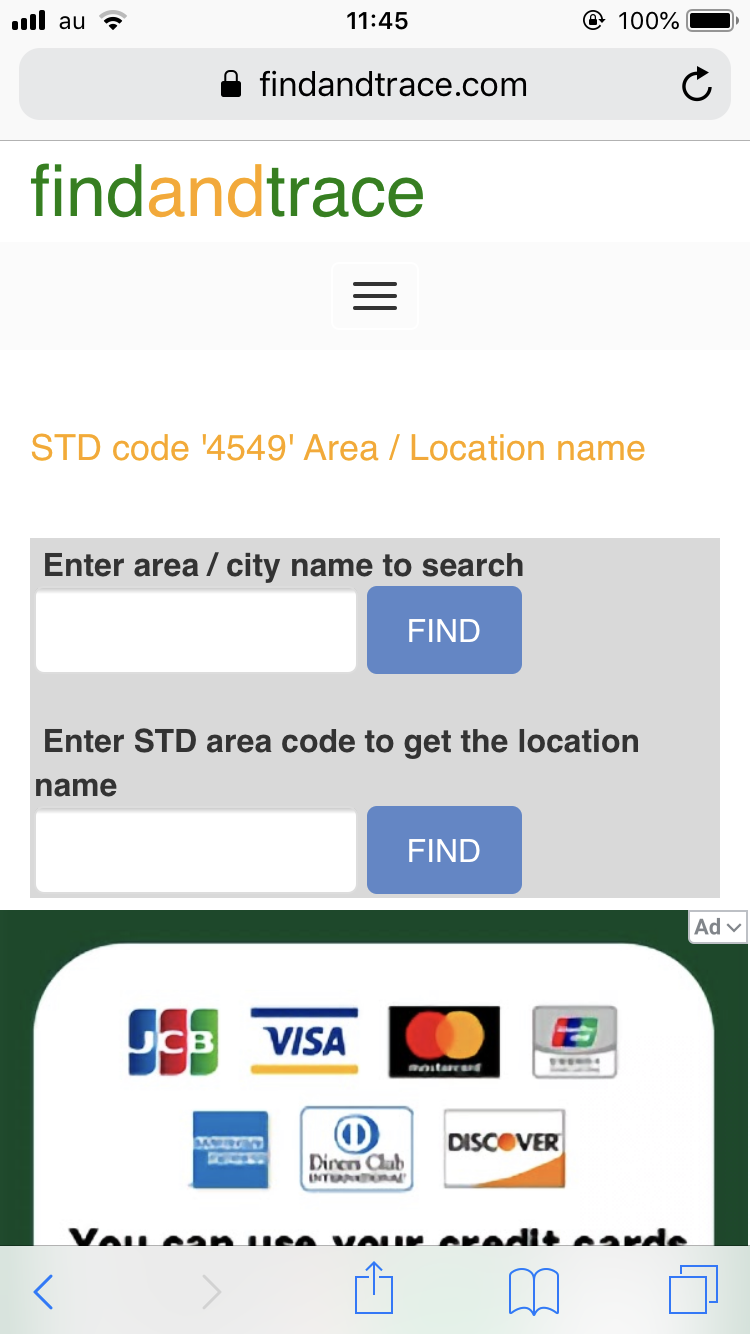
Task: Open Safari bookmarks
Action: click(534, 1292)
